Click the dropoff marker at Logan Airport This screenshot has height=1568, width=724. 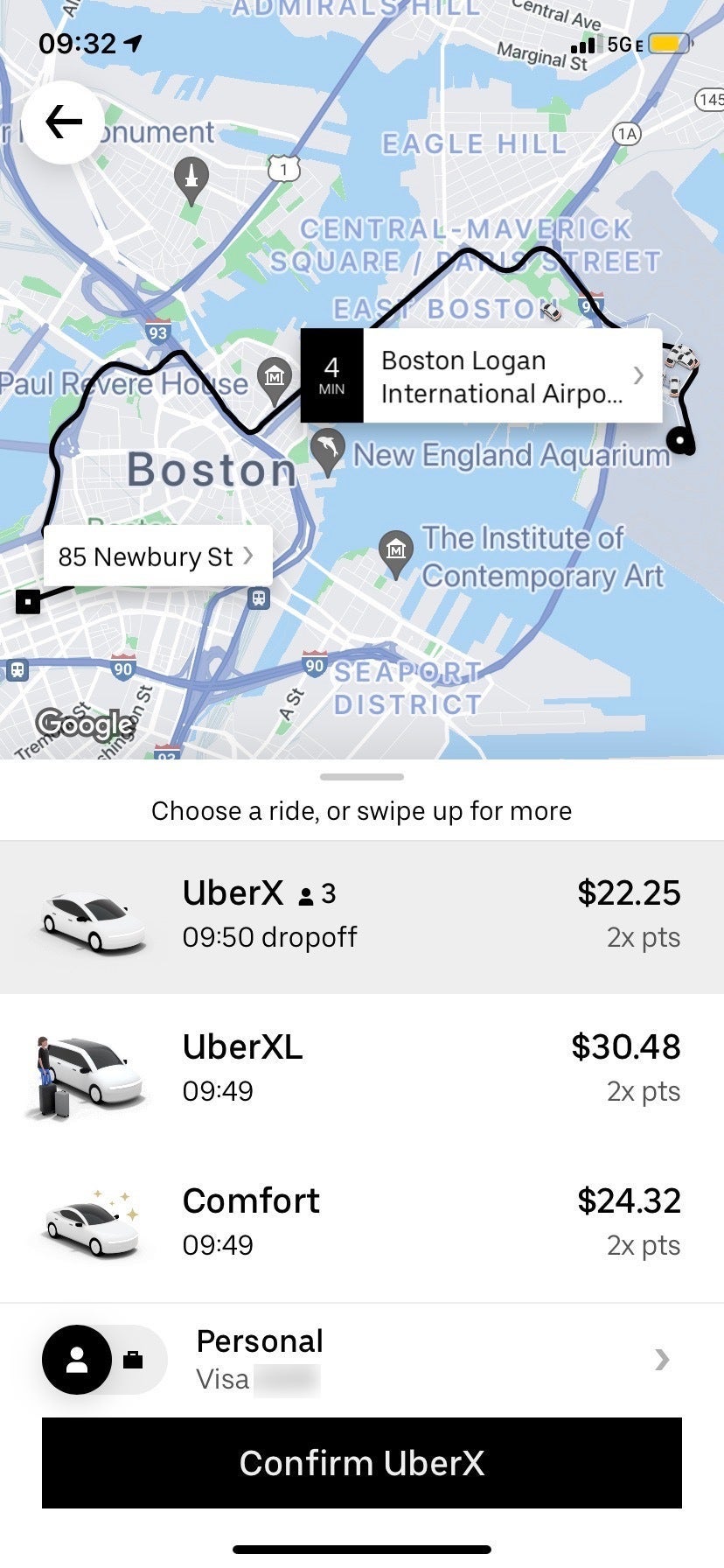(x=682, y=442)
